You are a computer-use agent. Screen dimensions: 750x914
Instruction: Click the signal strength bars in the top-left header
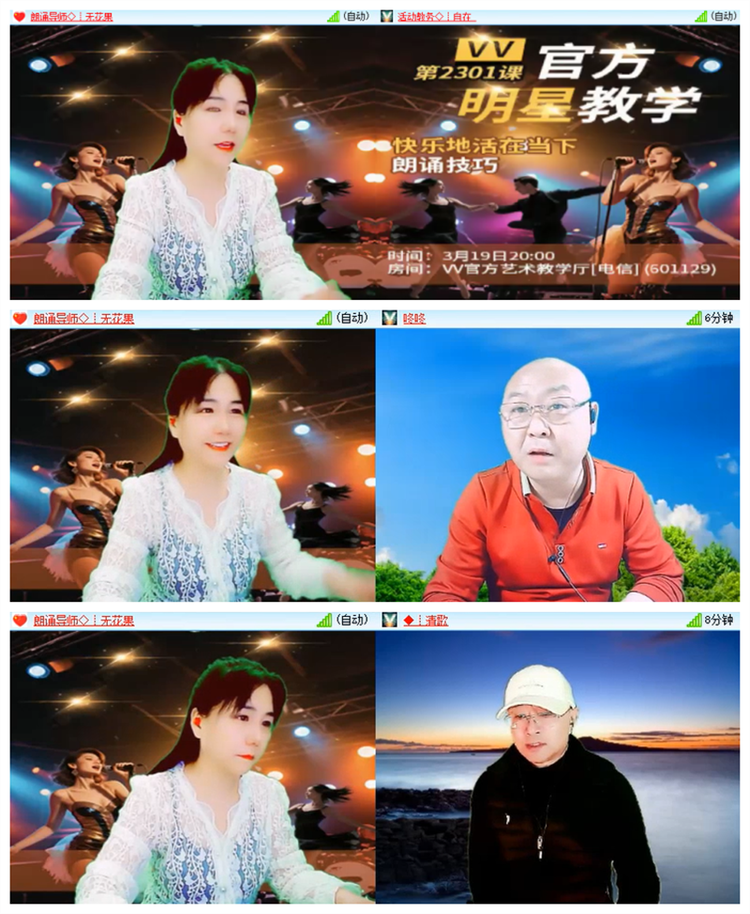coord(330,14)
